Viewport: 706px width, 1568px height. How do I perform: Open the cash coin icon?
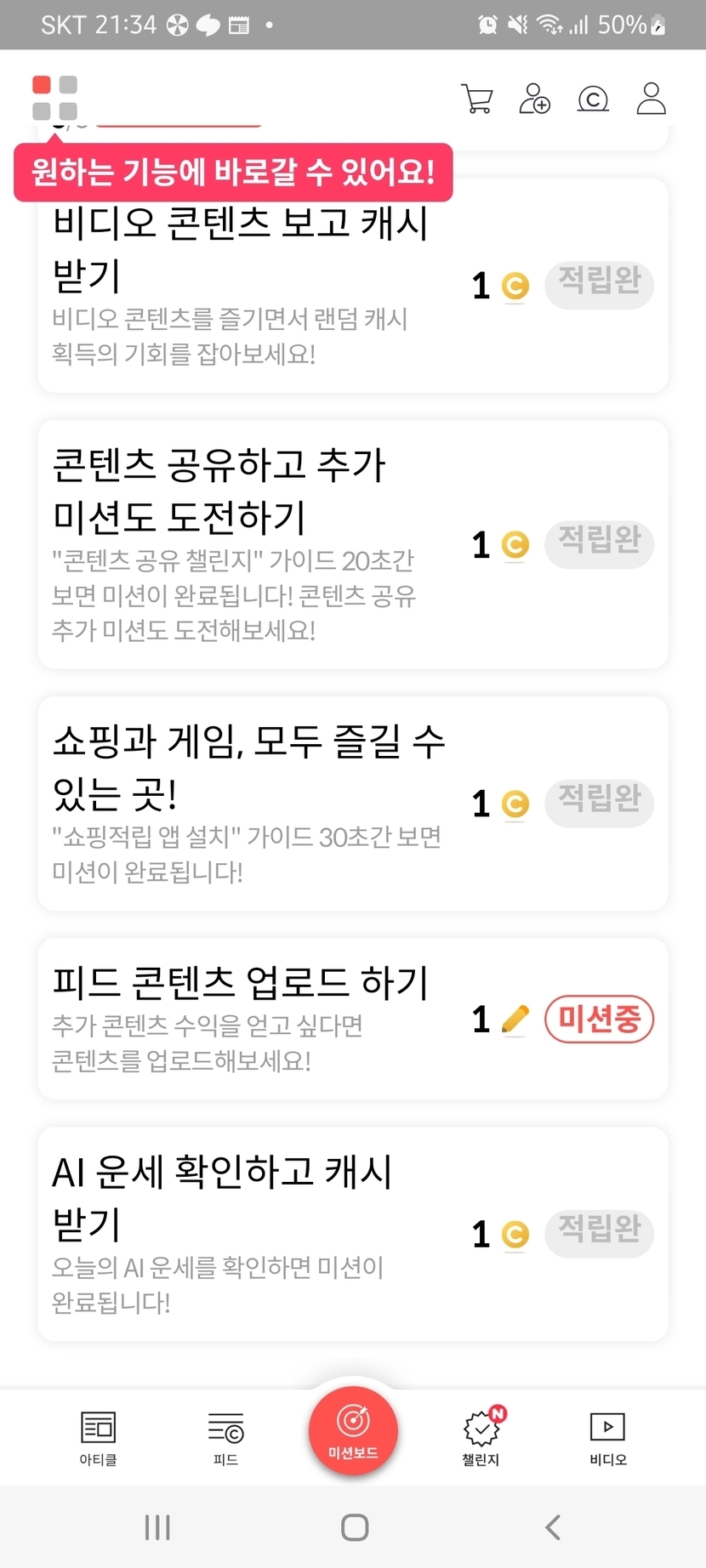[x=593, y=99]
